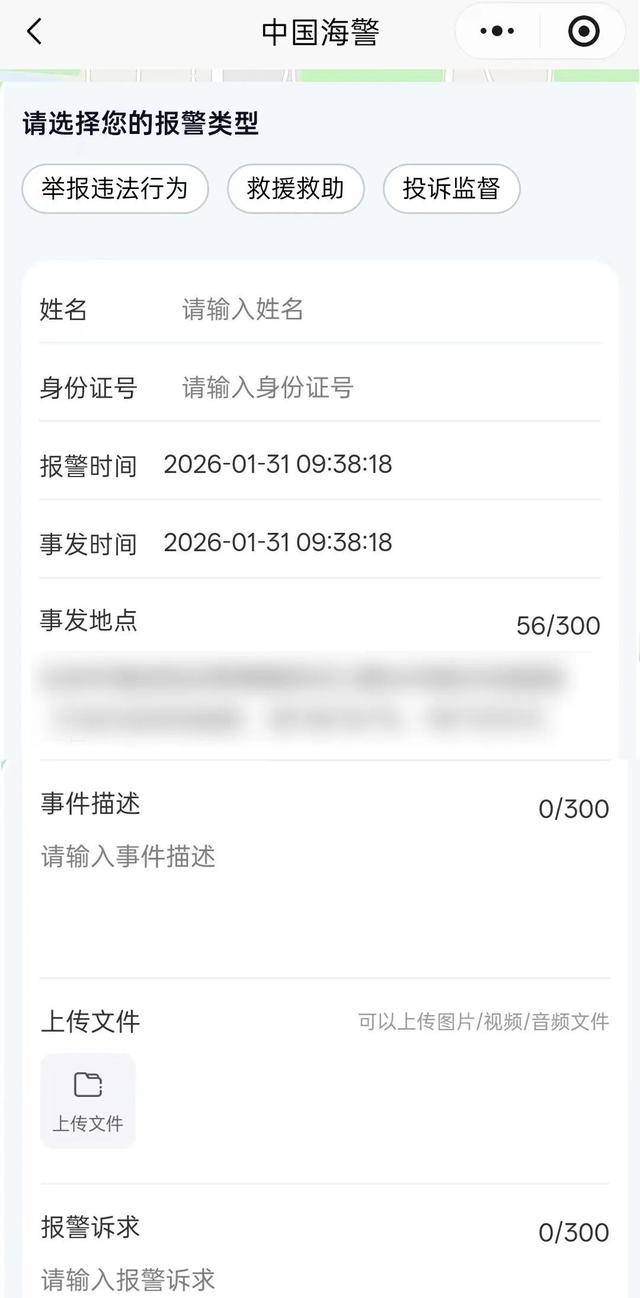Focus the 报警诉求 input field
The image size is (640, 1298).
pyautogui.click(x=320, y=1279)
